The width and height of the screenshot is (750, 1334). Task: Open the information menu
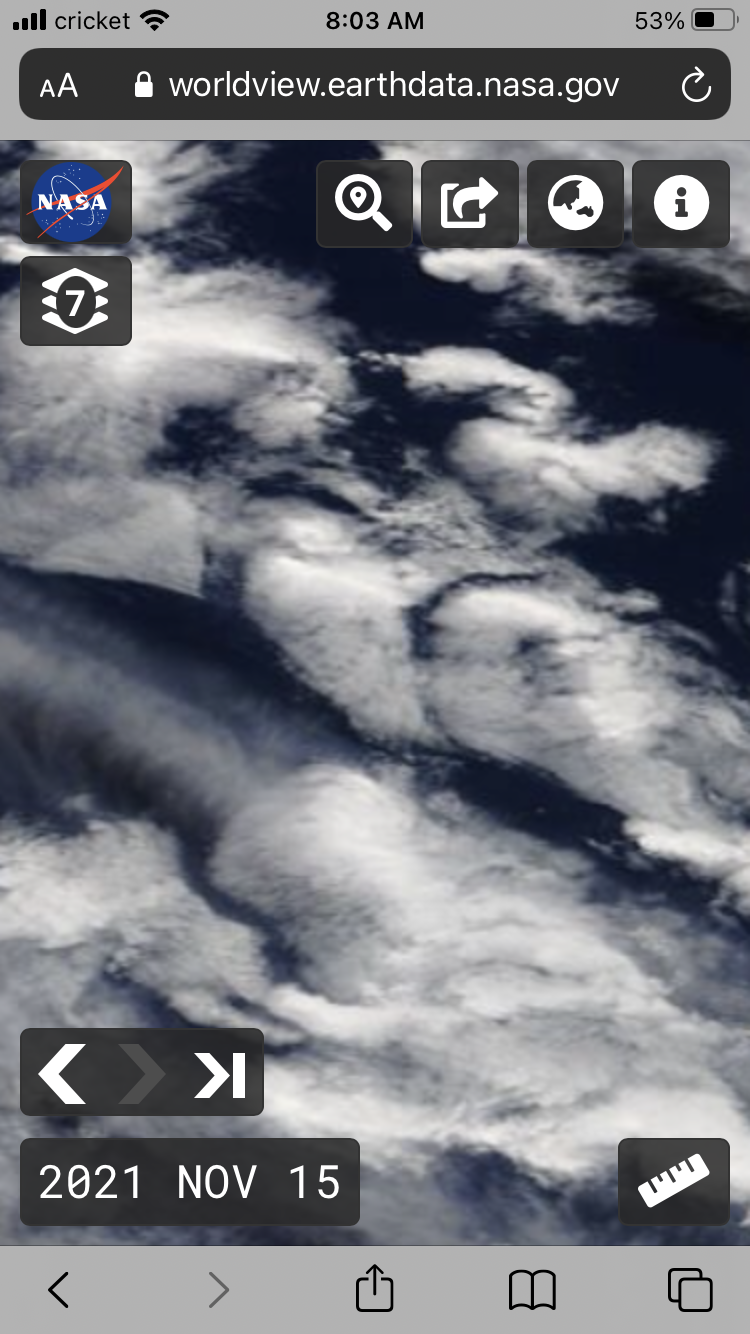coord(681,203)
